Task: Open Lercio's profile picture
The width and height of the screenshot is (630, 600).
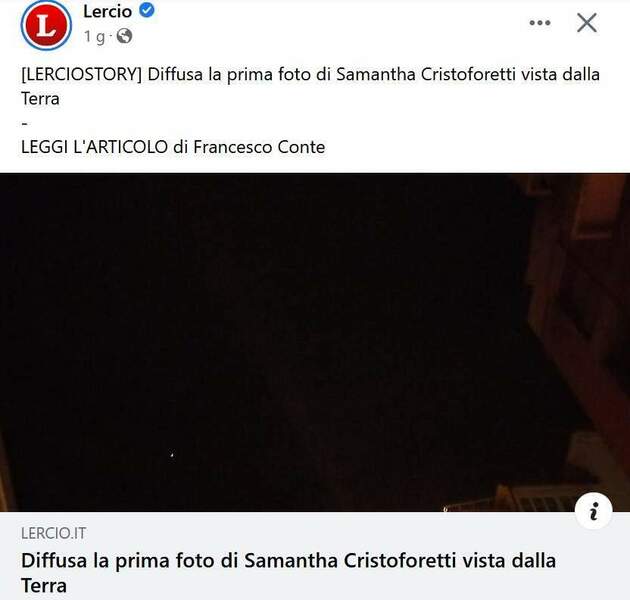Action: coord(46,26)
